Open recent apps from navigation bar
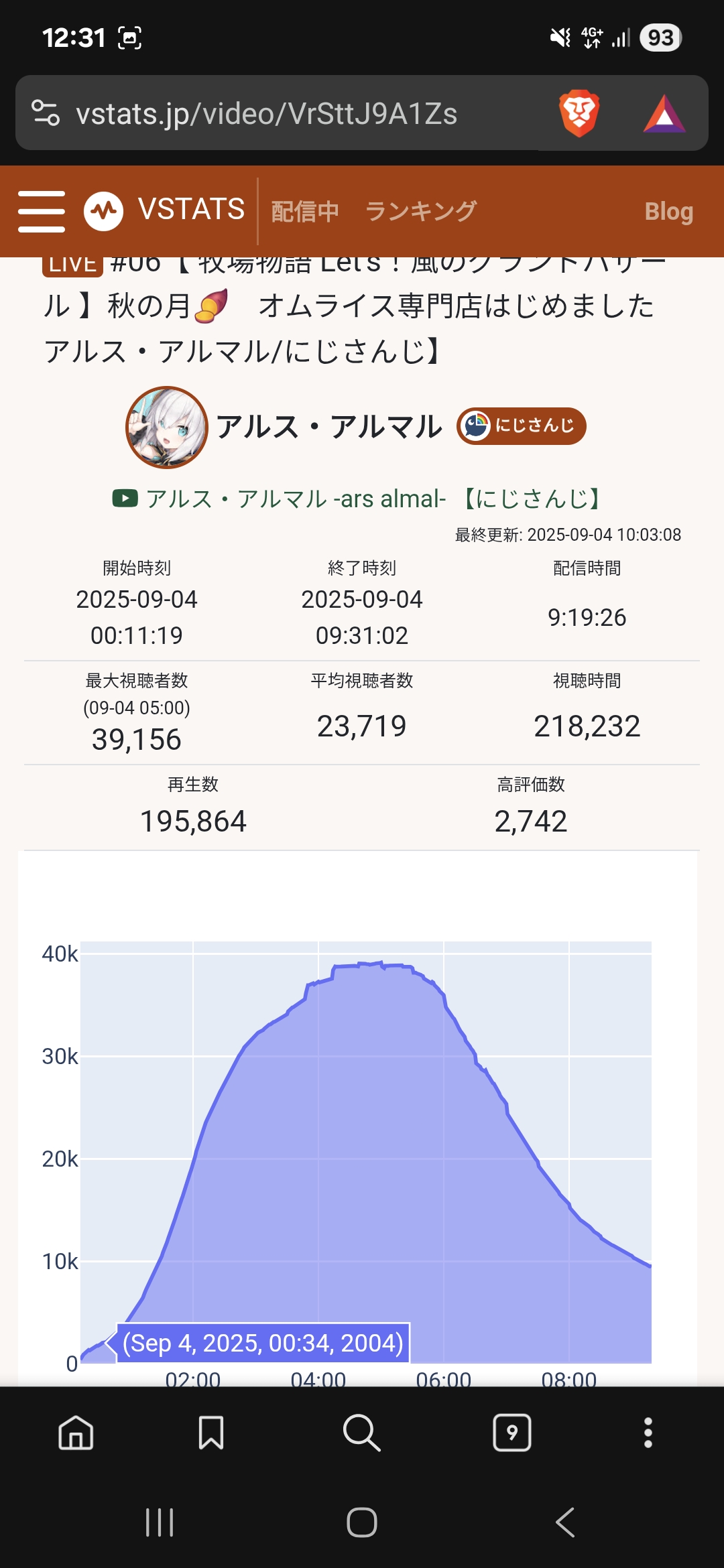The image size is (724, 1568). [160, 1522]
